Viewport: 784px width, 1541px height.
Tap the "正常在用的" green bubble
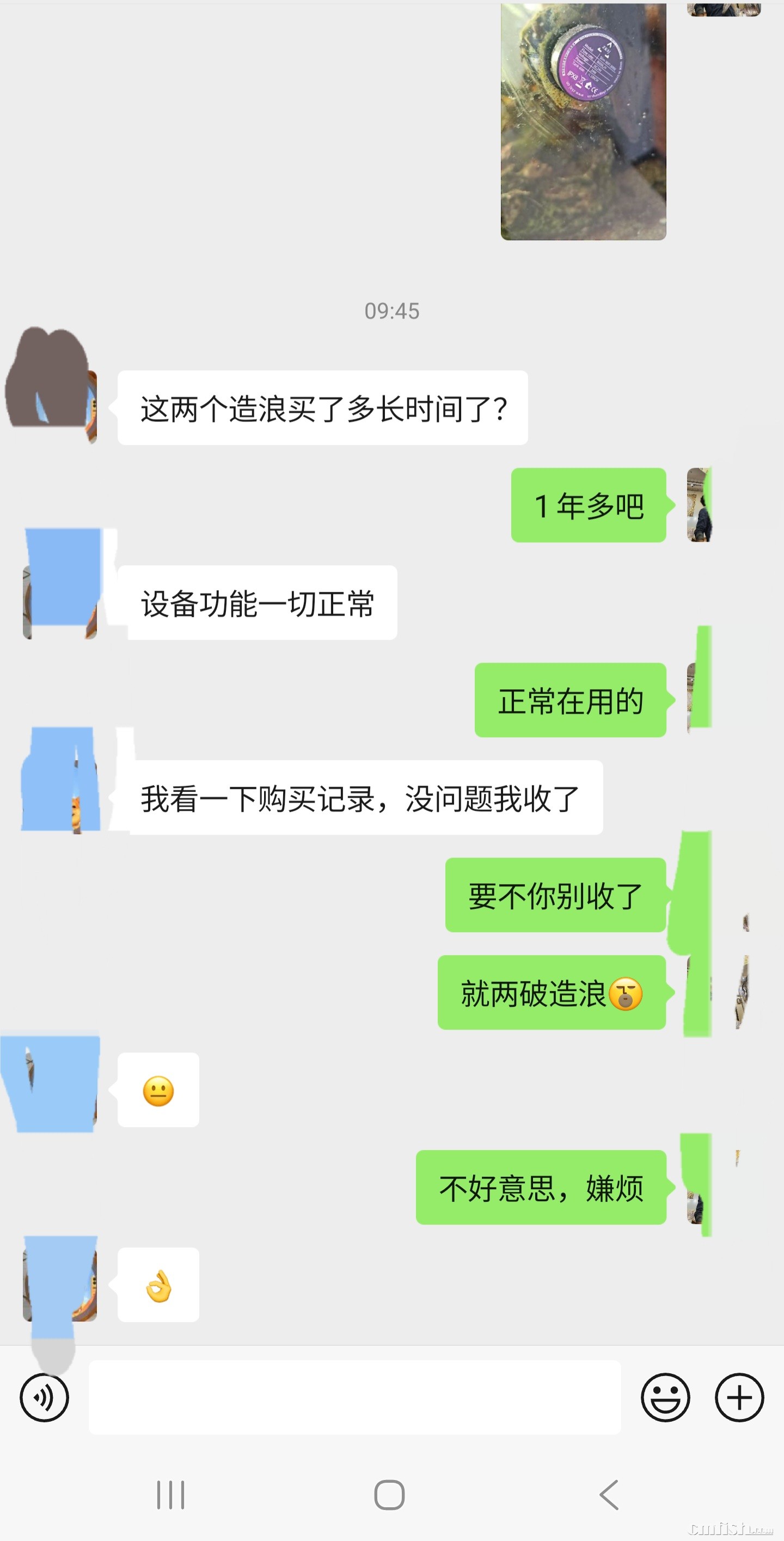(x=570, y=703)
